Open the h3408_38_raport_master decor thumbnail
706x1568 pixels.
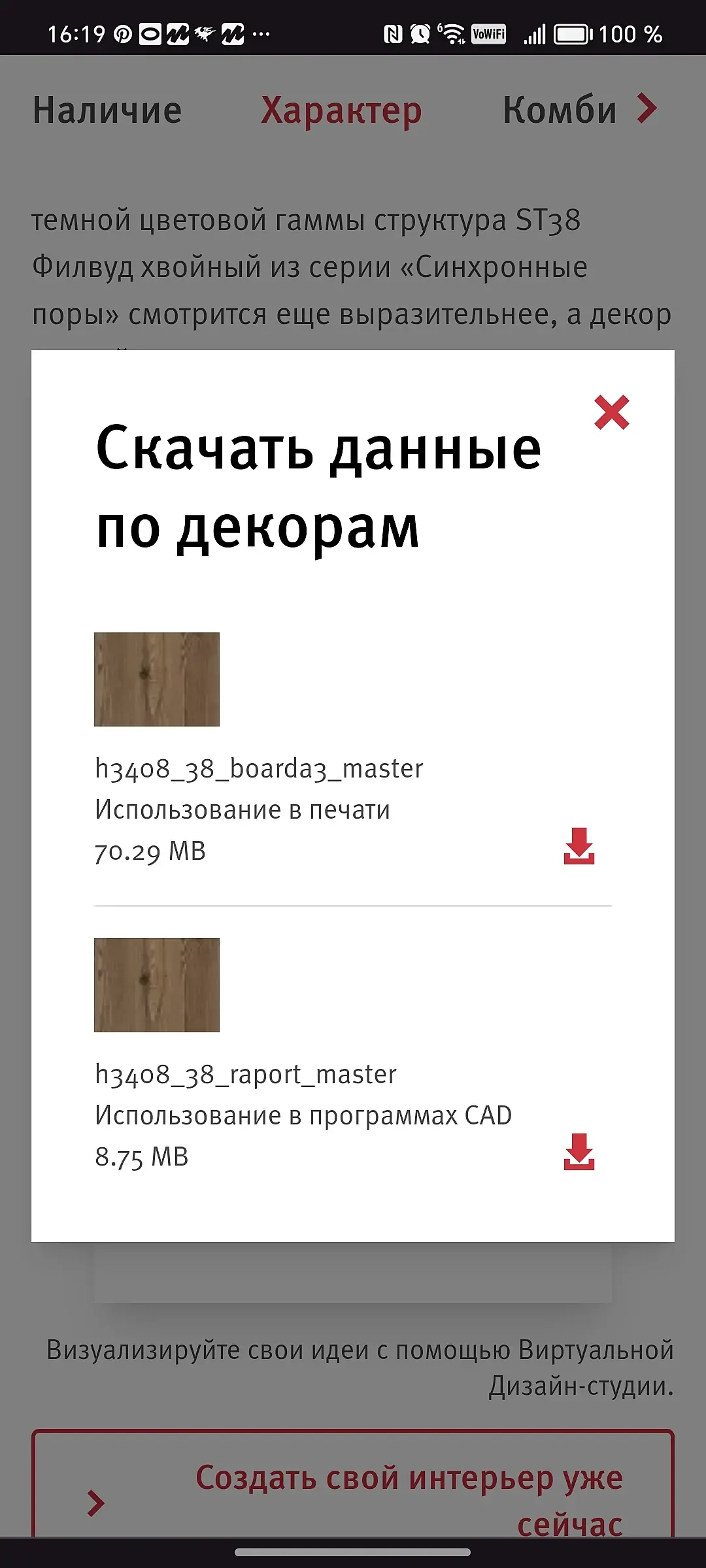[157, 985]
